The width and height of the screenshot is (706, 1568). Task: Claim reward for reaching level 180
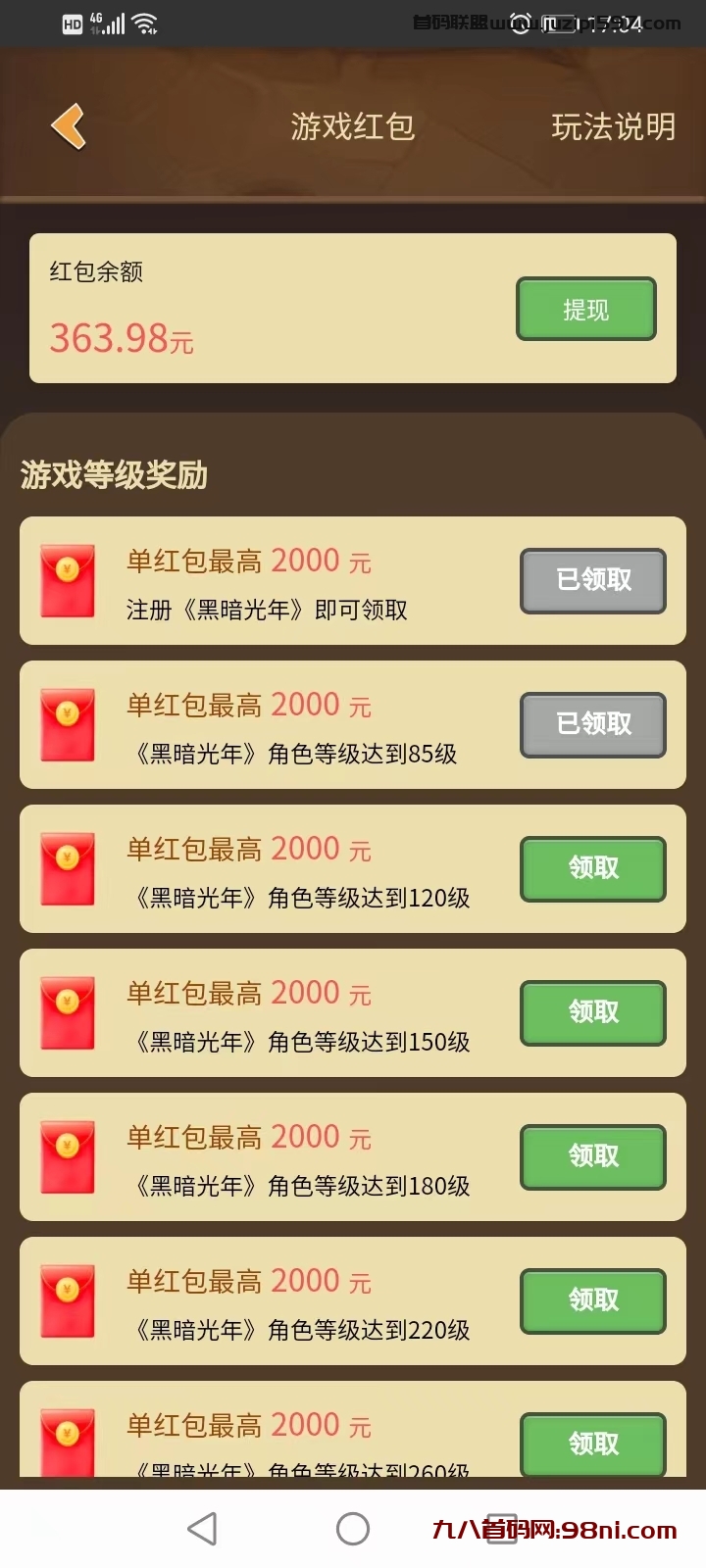click(x=592, y=1156)
